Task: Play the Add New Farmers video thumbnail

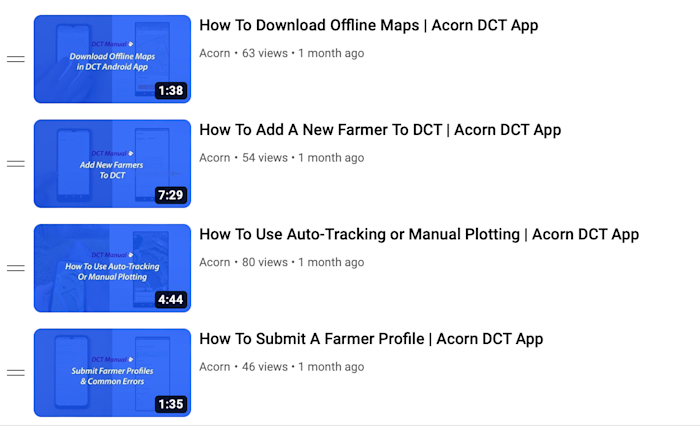Action: [x=112, y=164]
